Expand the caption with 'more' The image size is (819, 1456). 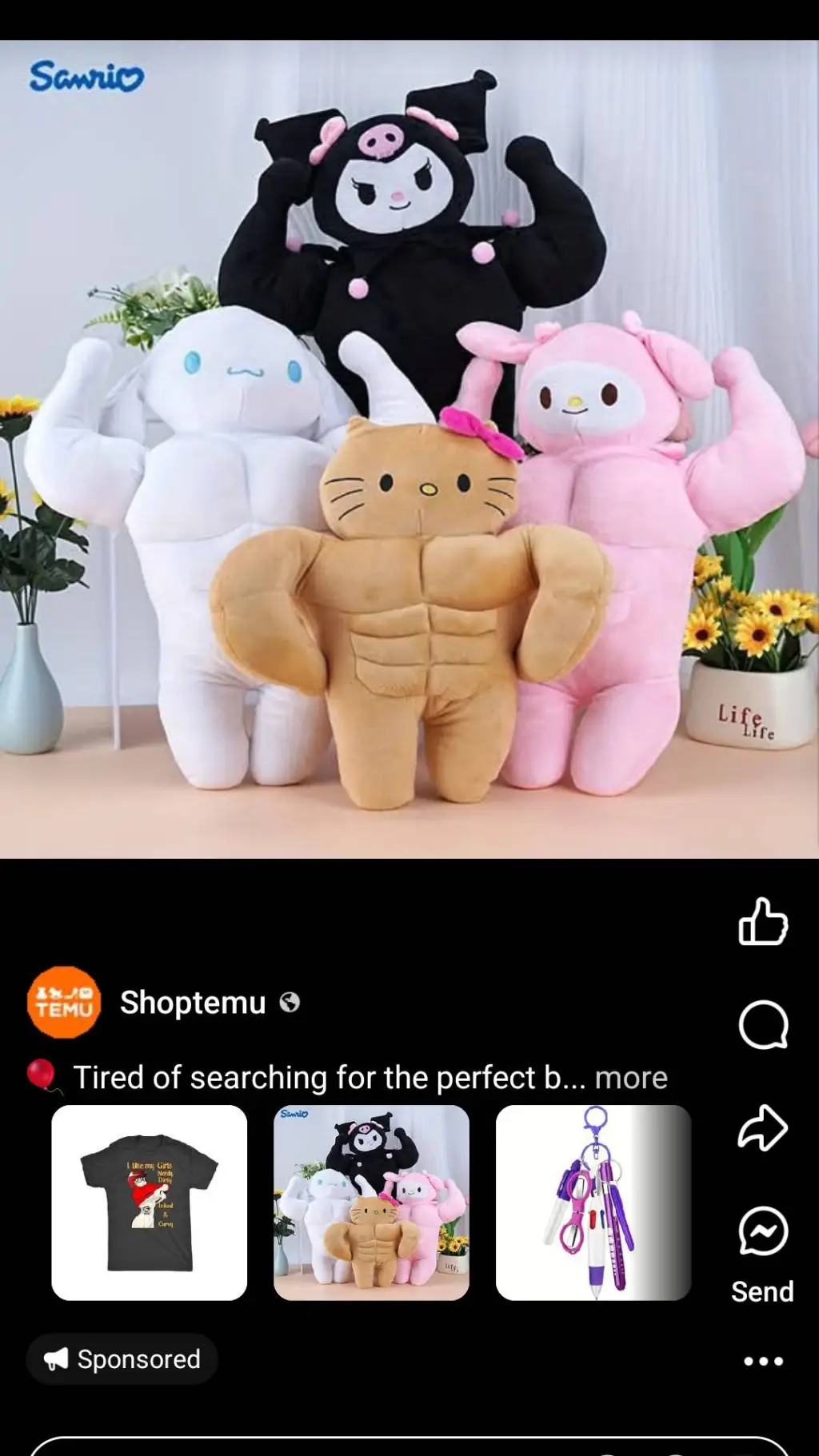(631, 1078)
